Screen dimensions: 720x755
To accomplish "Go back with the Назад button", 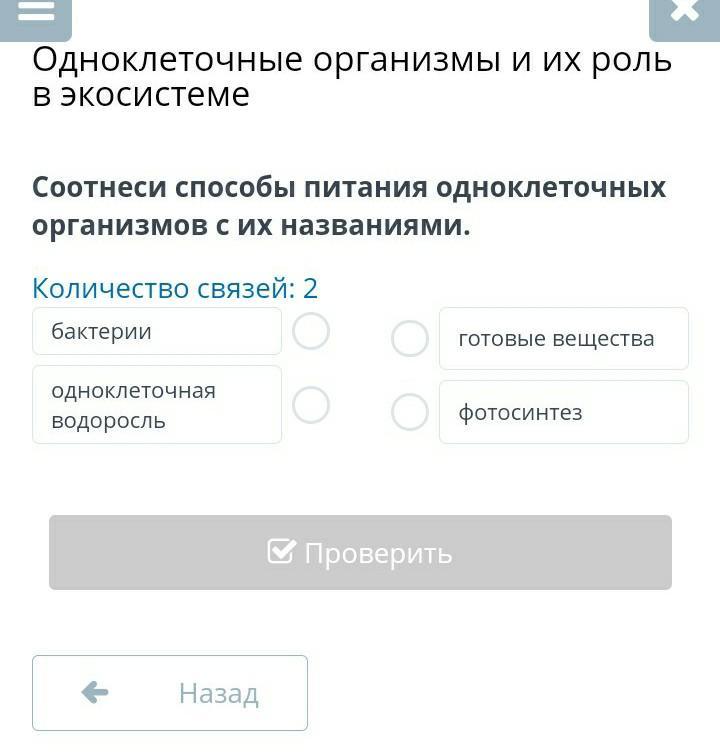I will point(170,693).
